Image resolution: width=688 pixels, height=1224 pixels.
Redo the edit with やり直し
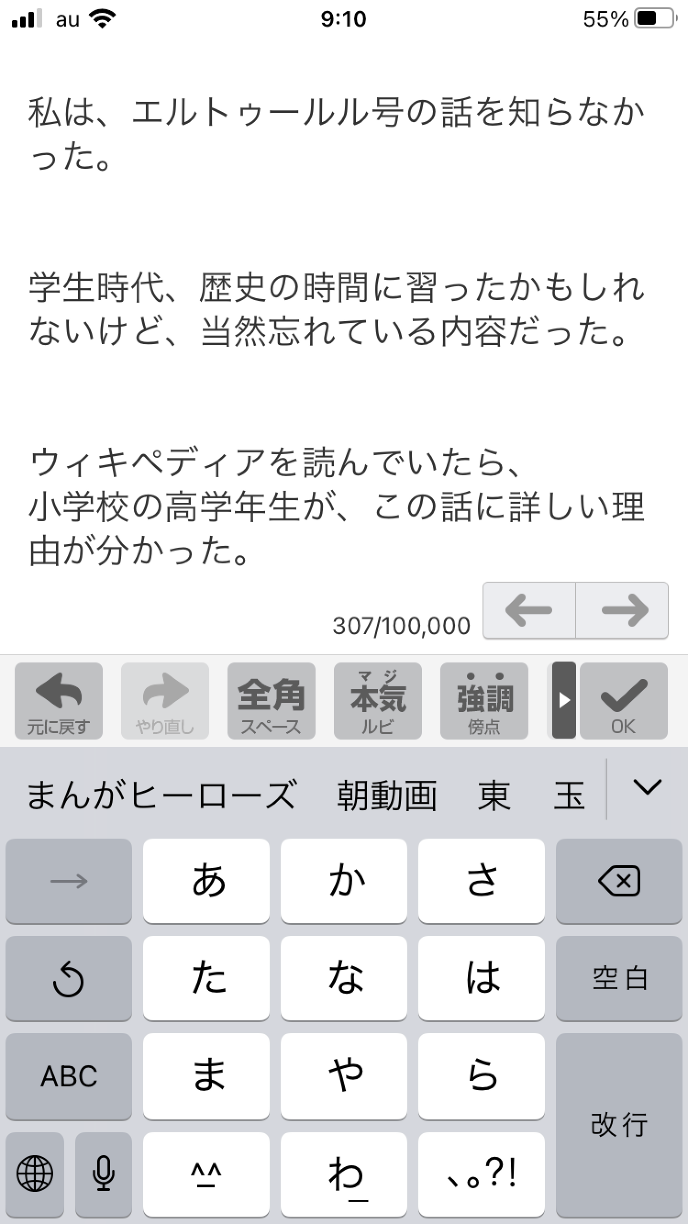point(165,701)
